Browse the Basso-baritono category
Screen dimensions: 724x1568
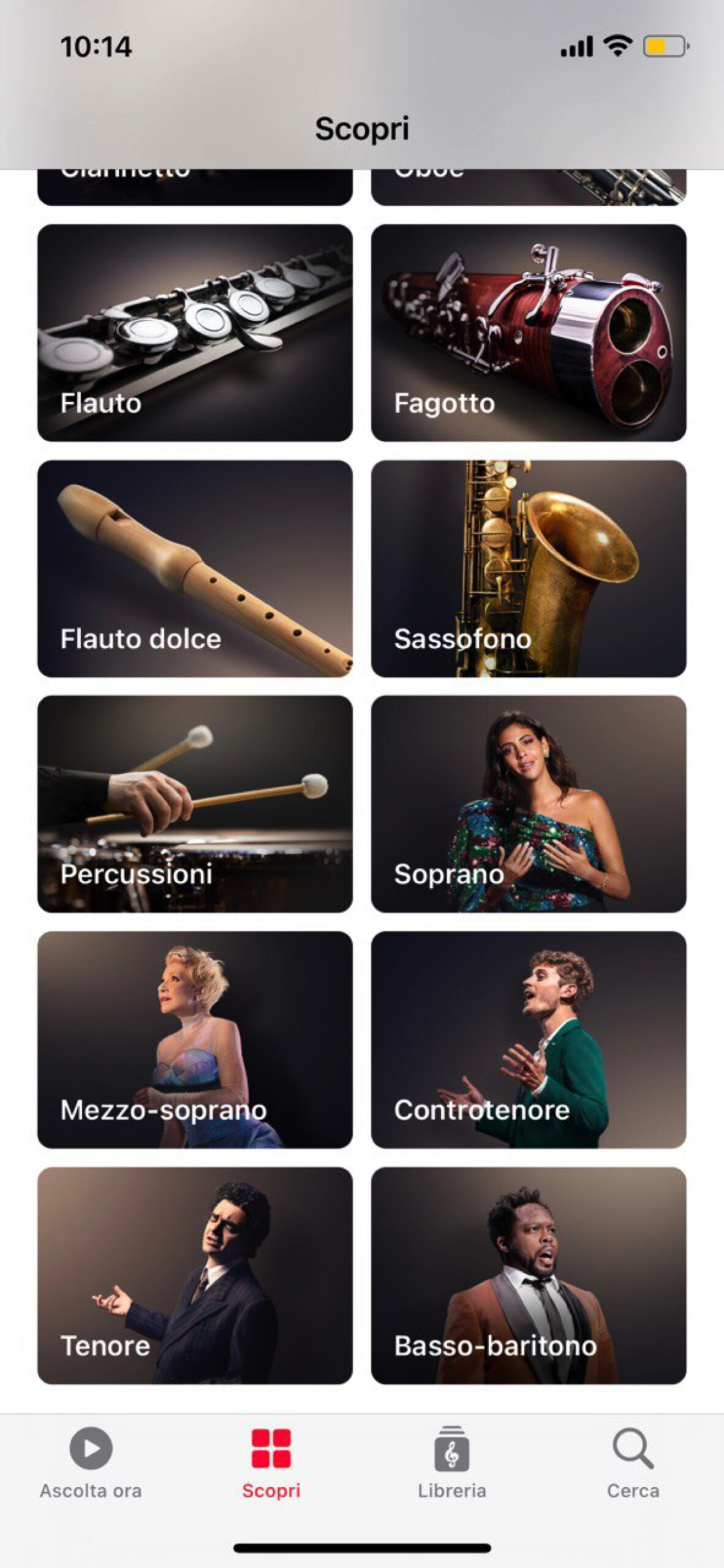pyautogui.click(x=529, y=1275)
